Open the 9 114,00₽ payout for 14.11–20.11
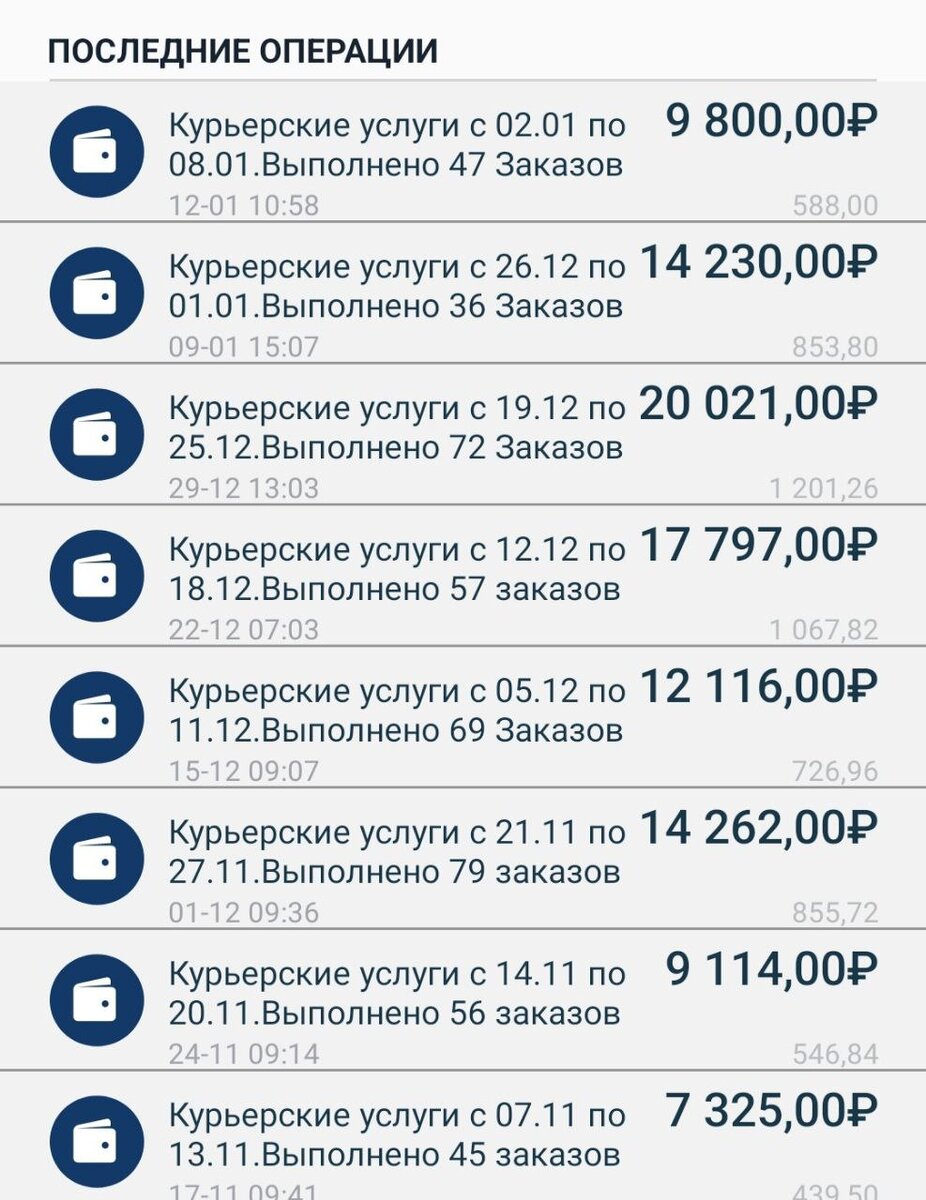The image size is (926, 1200). click(463, 999)
